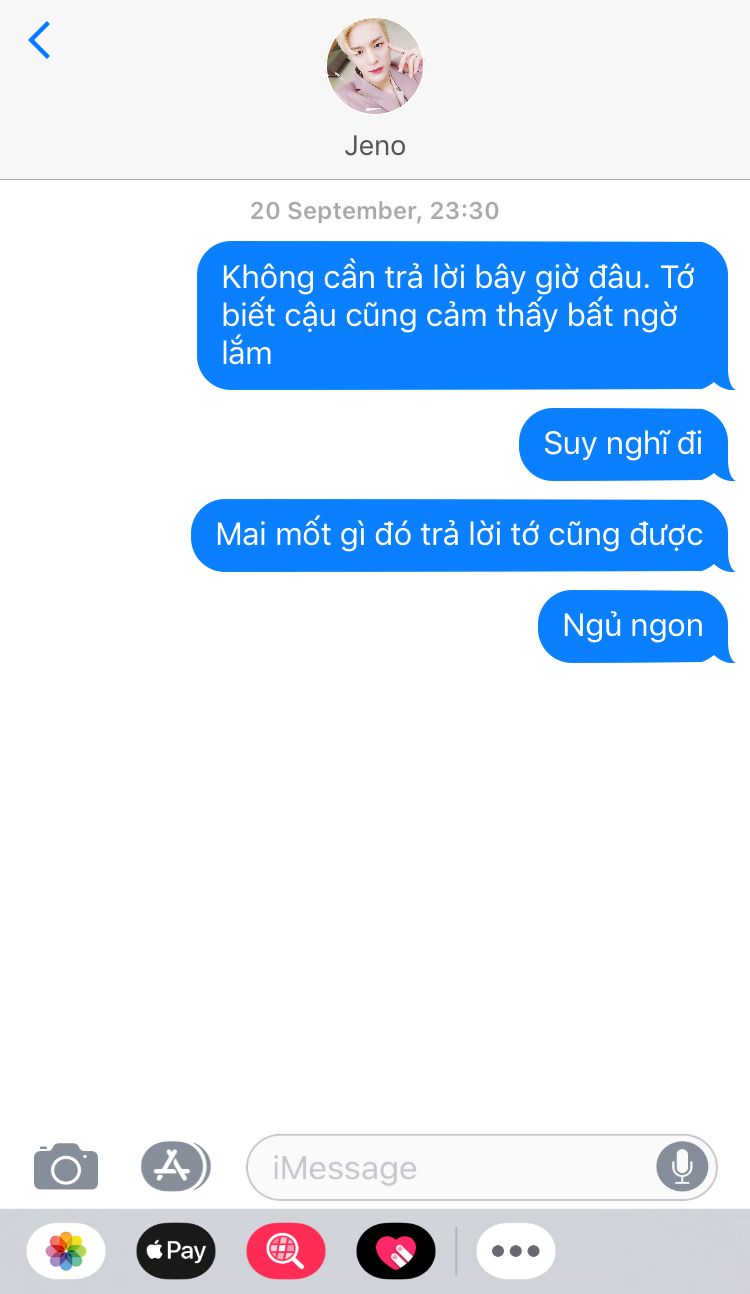Open Apple Pay in the app drawer

coord(176,1251)
